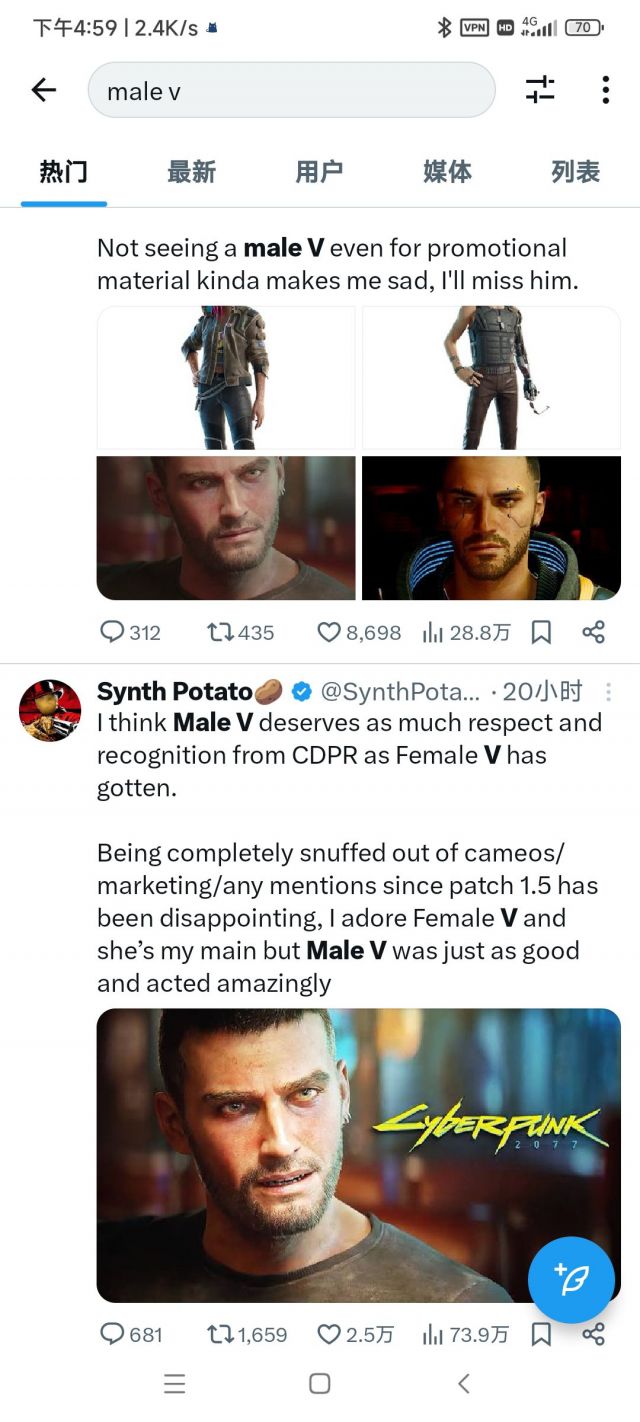Viewport: 640px width, 1422px height.
Task: Tap the search field showing male v
Action: click(291, 91)
